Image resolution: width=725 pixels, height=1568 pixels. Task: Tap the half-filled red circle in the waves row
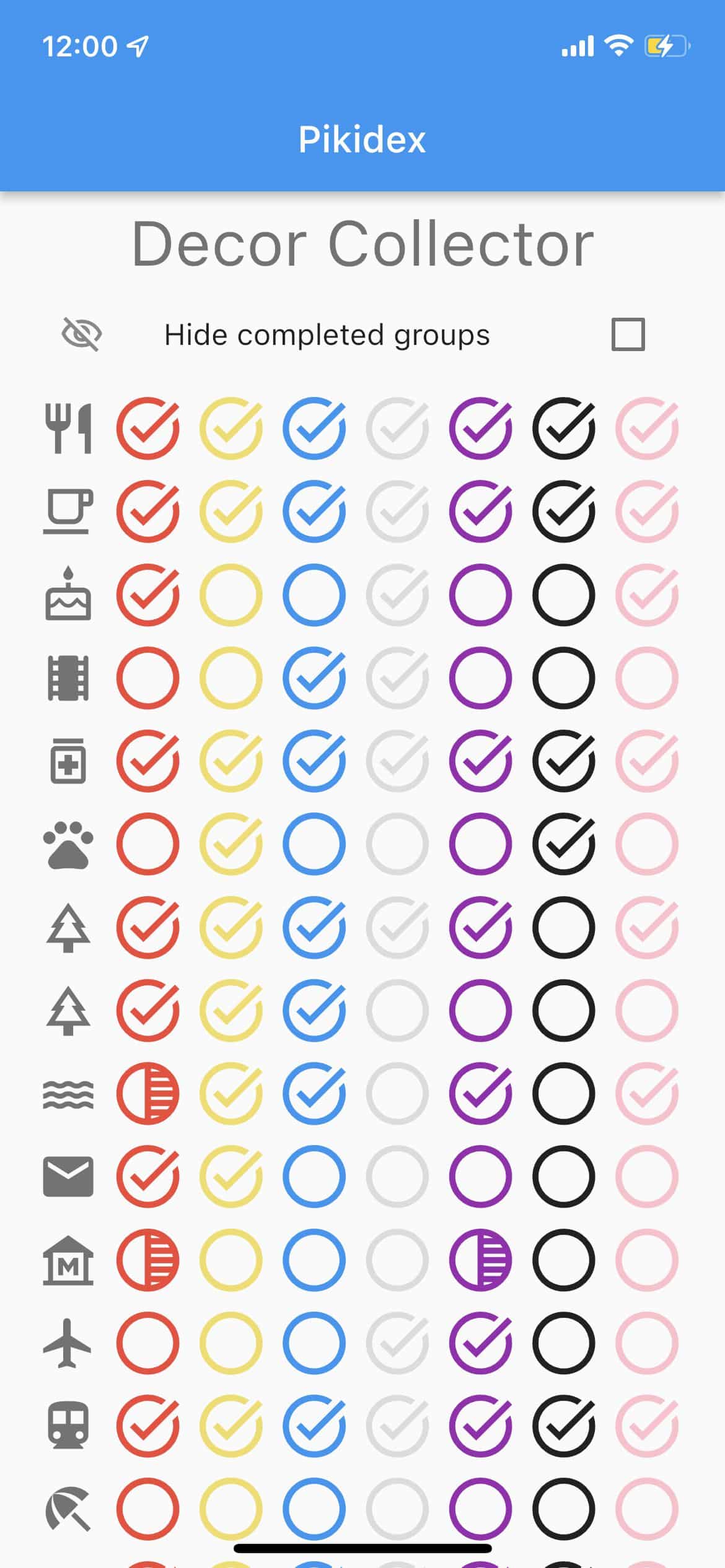coord(148,1093)
